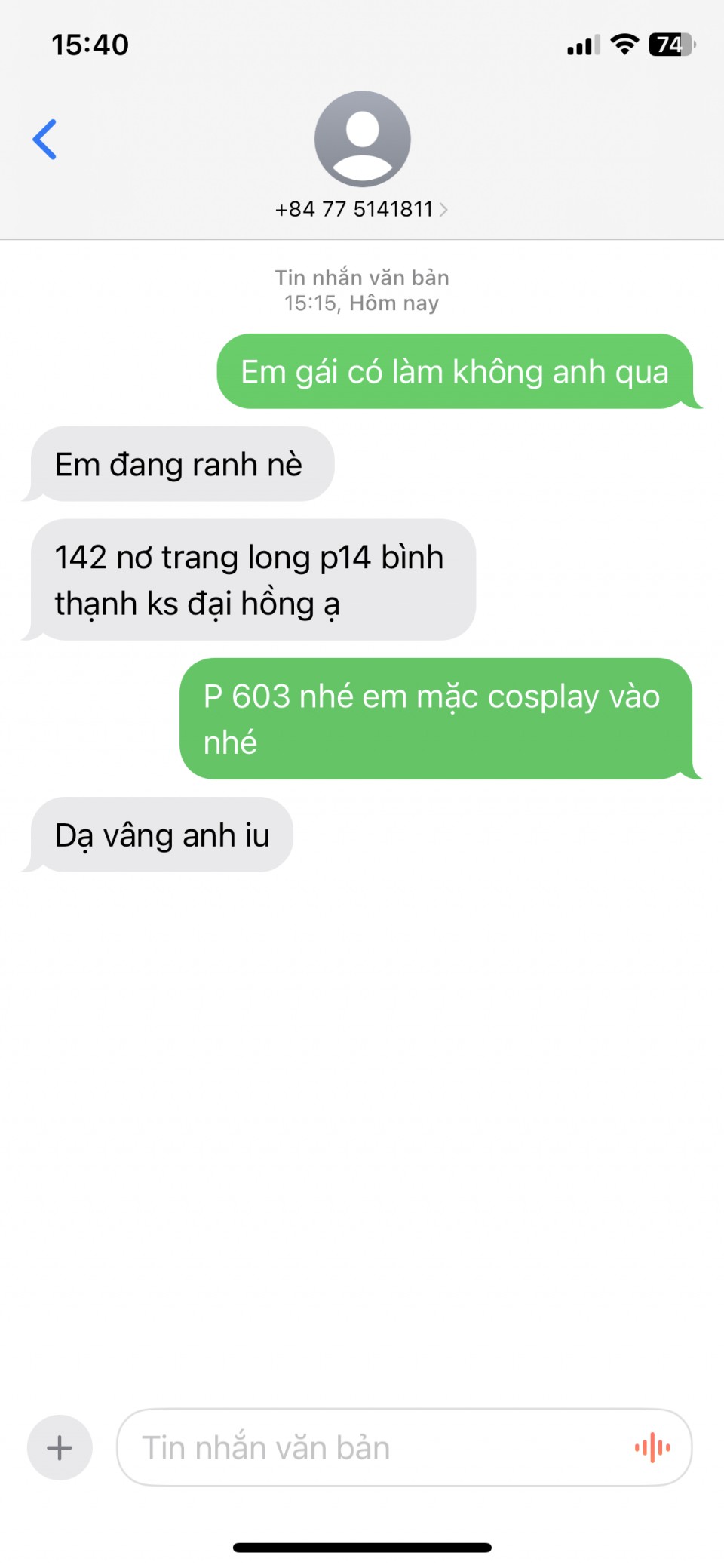Open contact details for +84 77 5141811
The width and height of the screenshot is (724, 1568).
(x=361, y=209)
